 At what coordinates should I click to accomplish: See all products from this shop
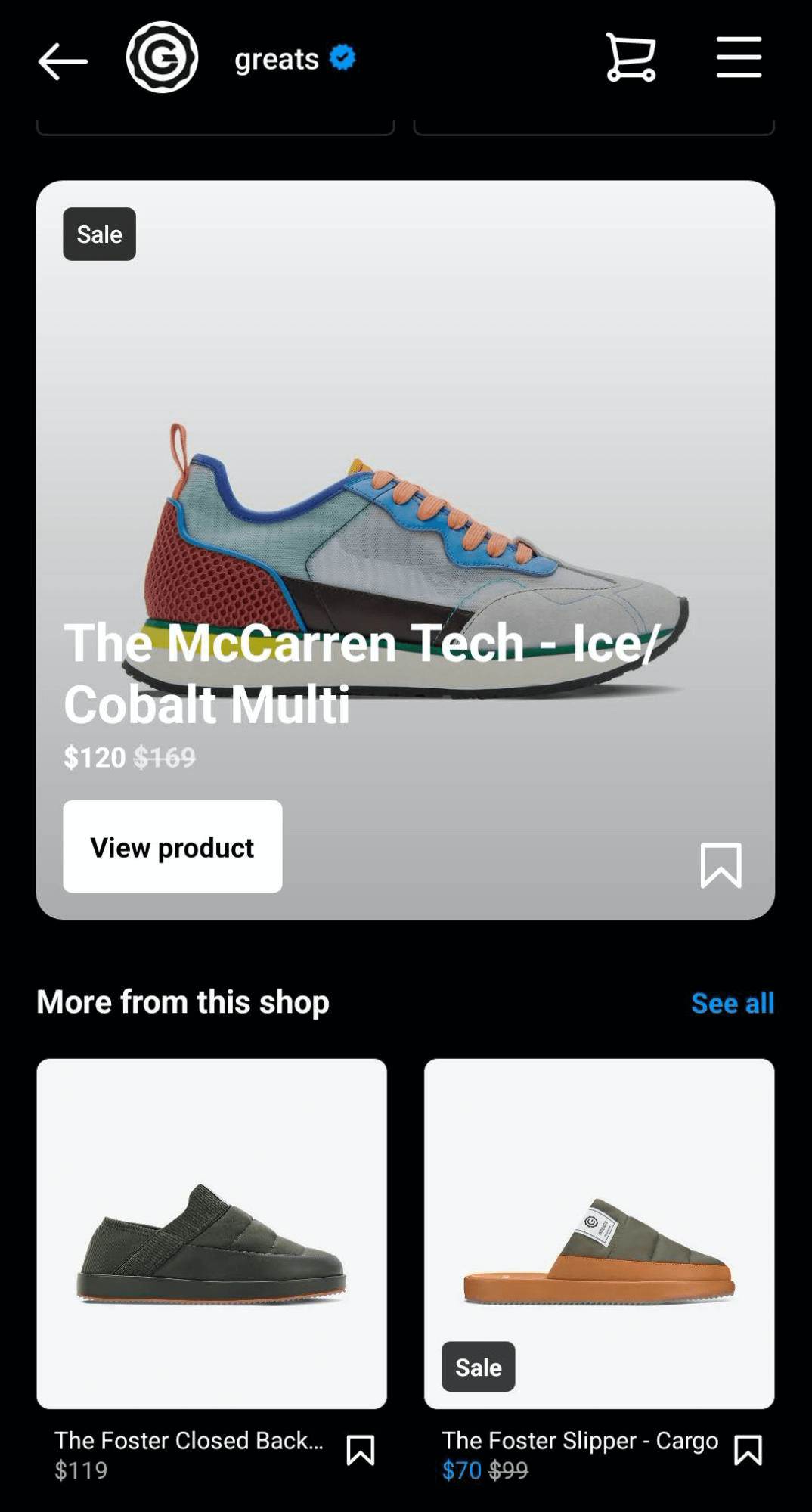tap(732, 1002)
